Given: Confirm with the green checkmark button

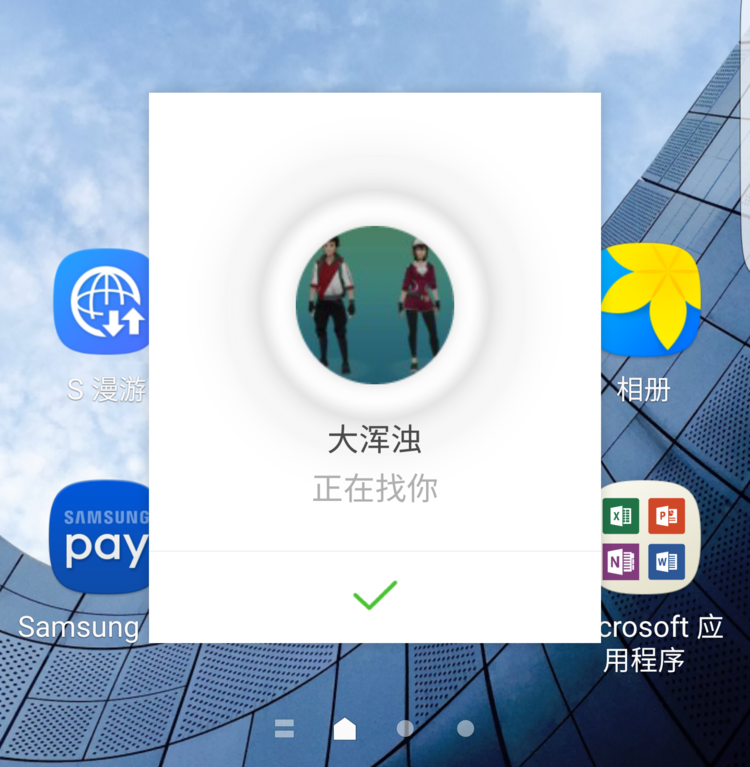Looking at the screenshot, I should pyautogui.click(x=375, y=596).
